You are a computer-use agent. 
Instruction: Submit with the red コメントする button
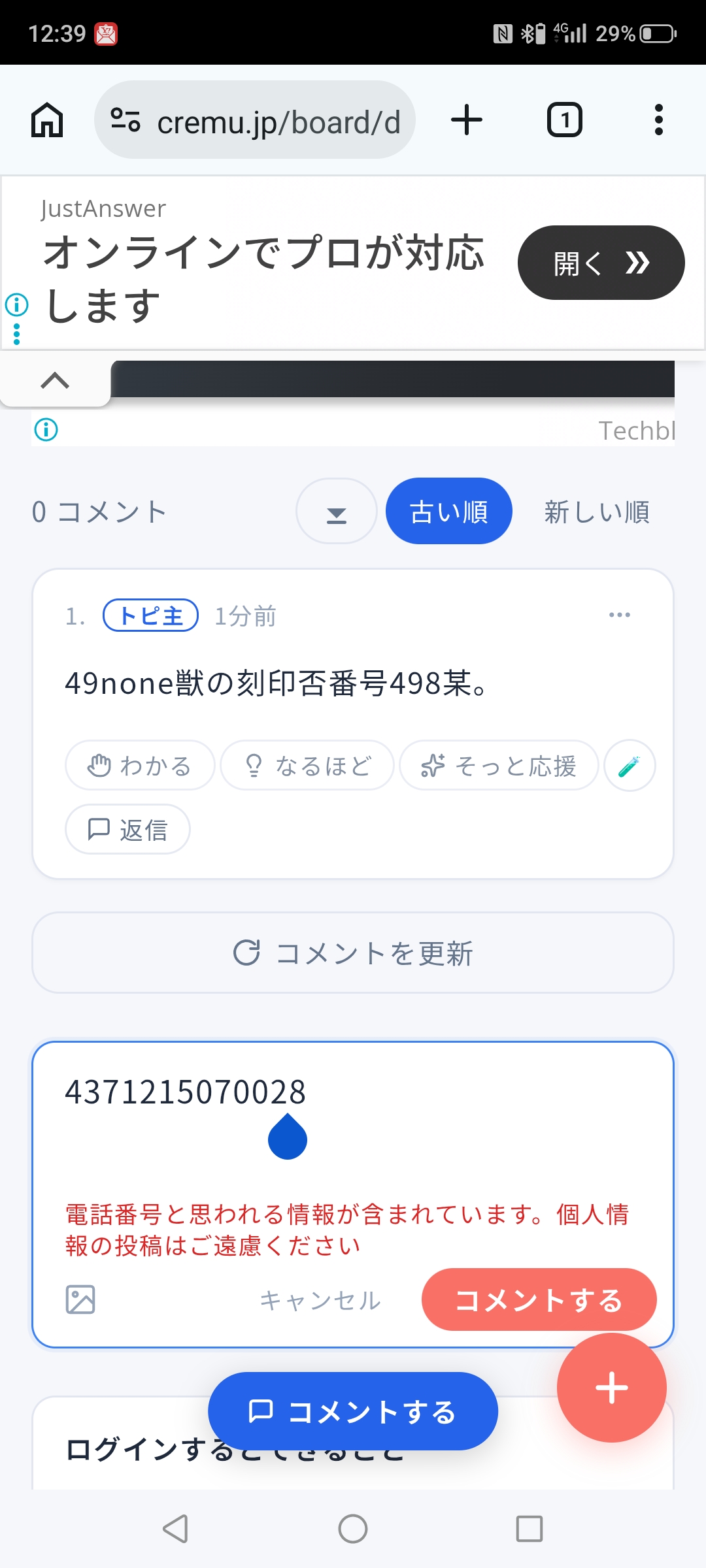pos(539,1300)
